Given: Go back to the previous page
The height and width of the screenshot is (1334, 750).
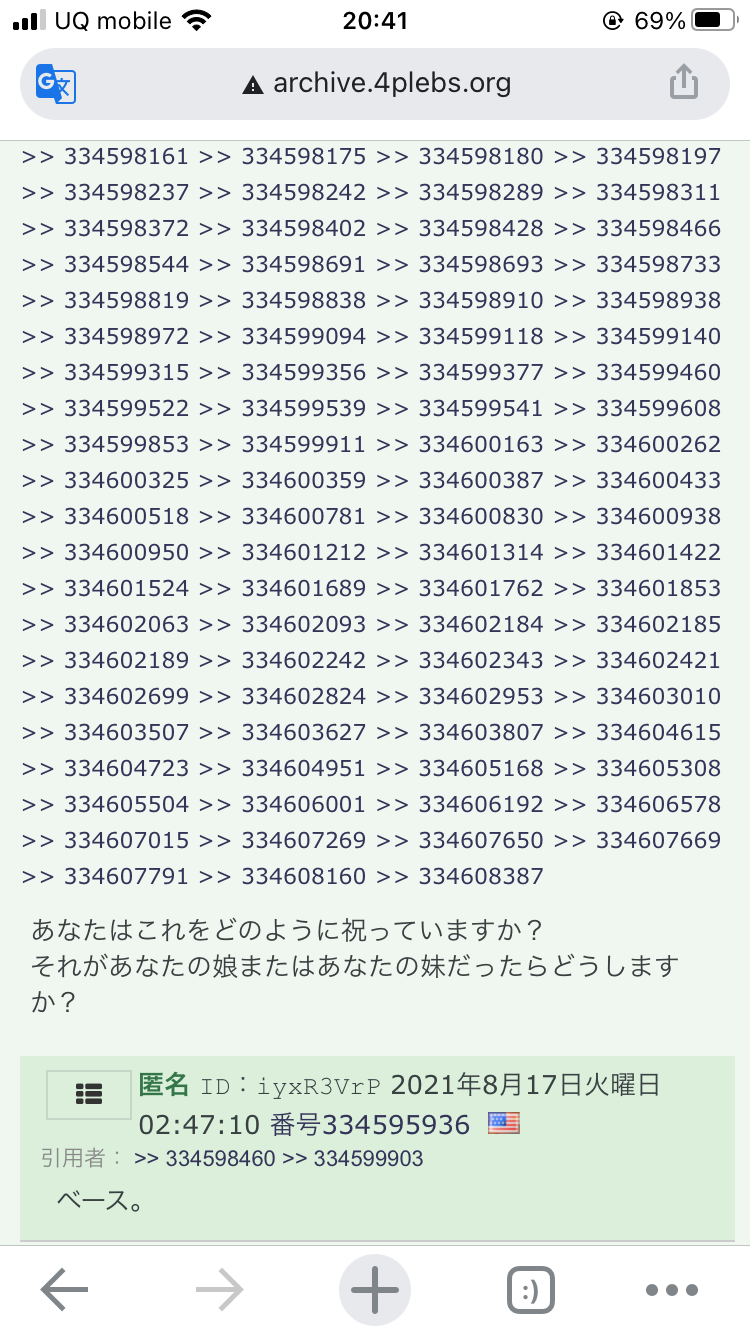Looking at the screenshot, I should click(64, 1290).
